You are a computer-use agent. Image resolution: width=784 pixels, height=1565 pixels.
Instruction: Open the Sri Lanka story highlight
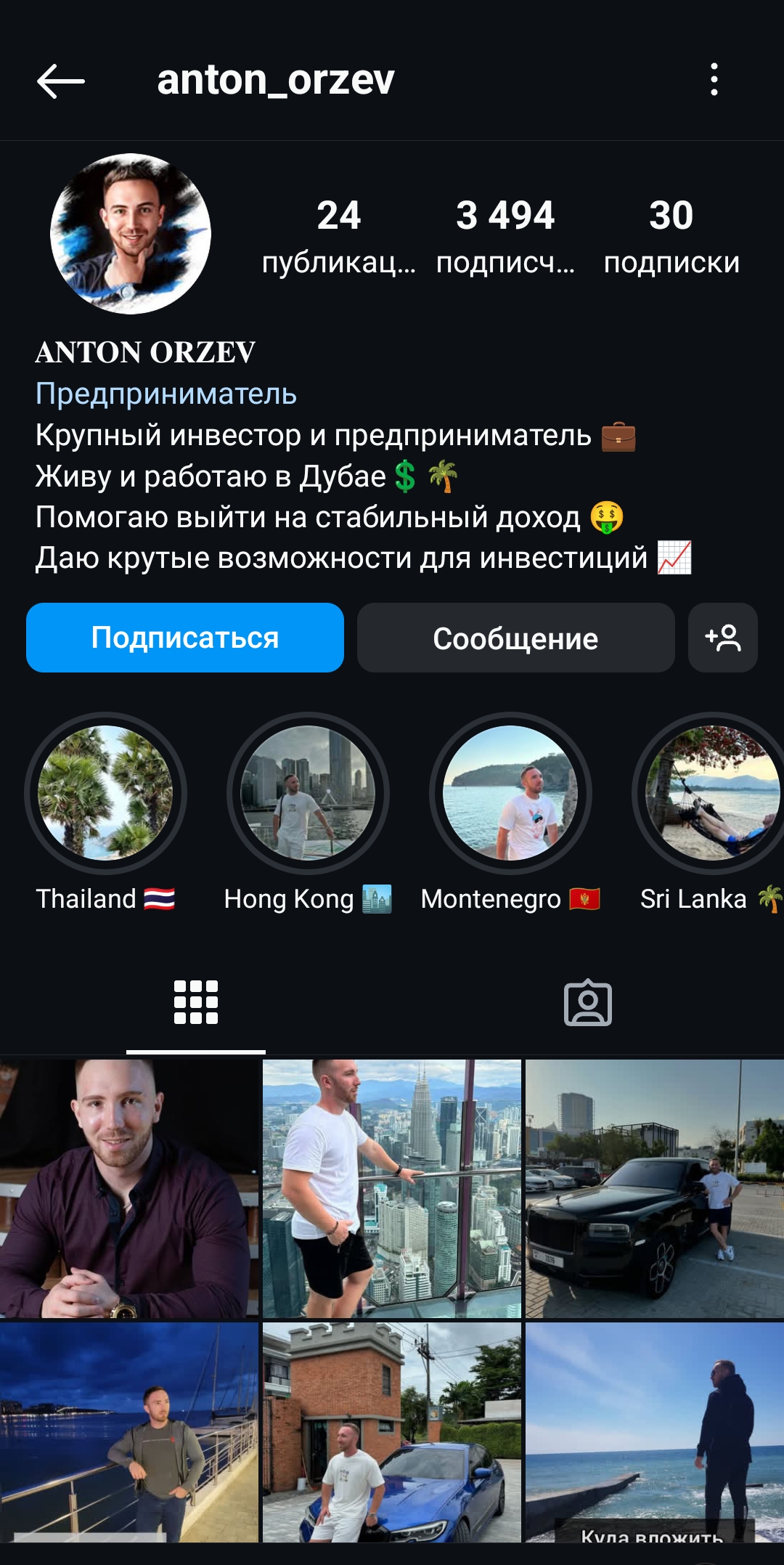[711, 793]
